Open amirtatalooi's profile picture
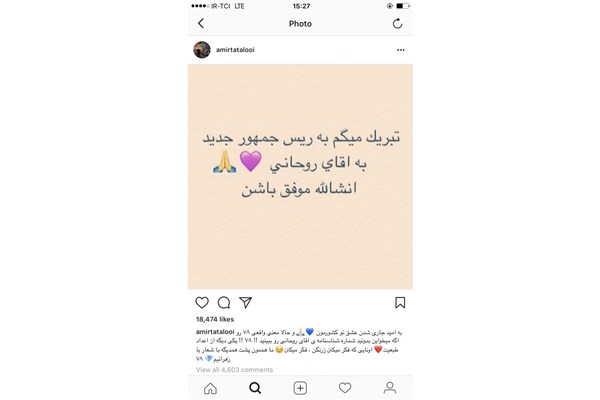This screenshot has width=600, height=400. coord(202,49)
